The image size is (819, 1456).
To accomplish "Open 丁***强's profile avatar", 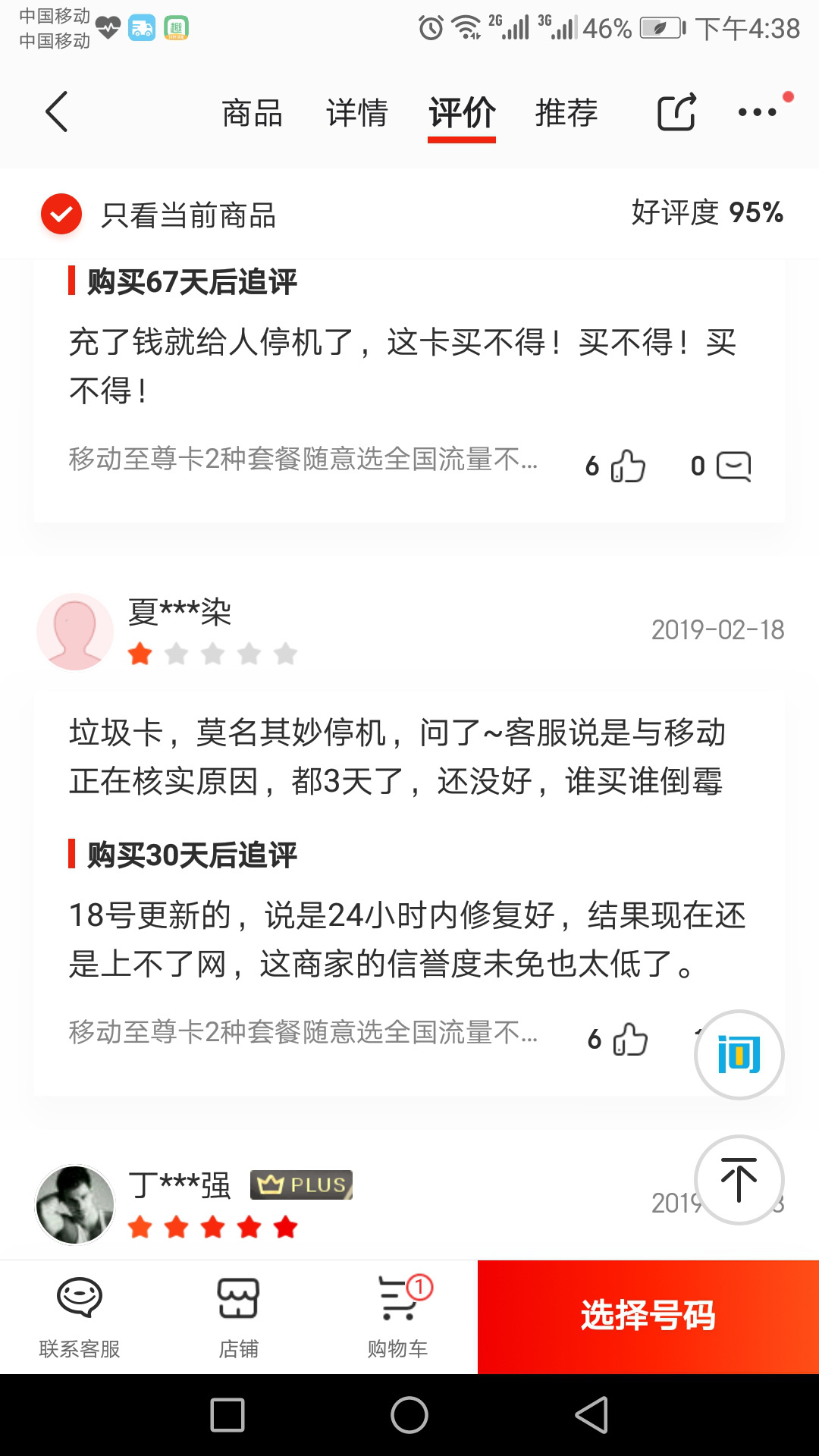I will pyautogui.click(x=75, y=1205).
